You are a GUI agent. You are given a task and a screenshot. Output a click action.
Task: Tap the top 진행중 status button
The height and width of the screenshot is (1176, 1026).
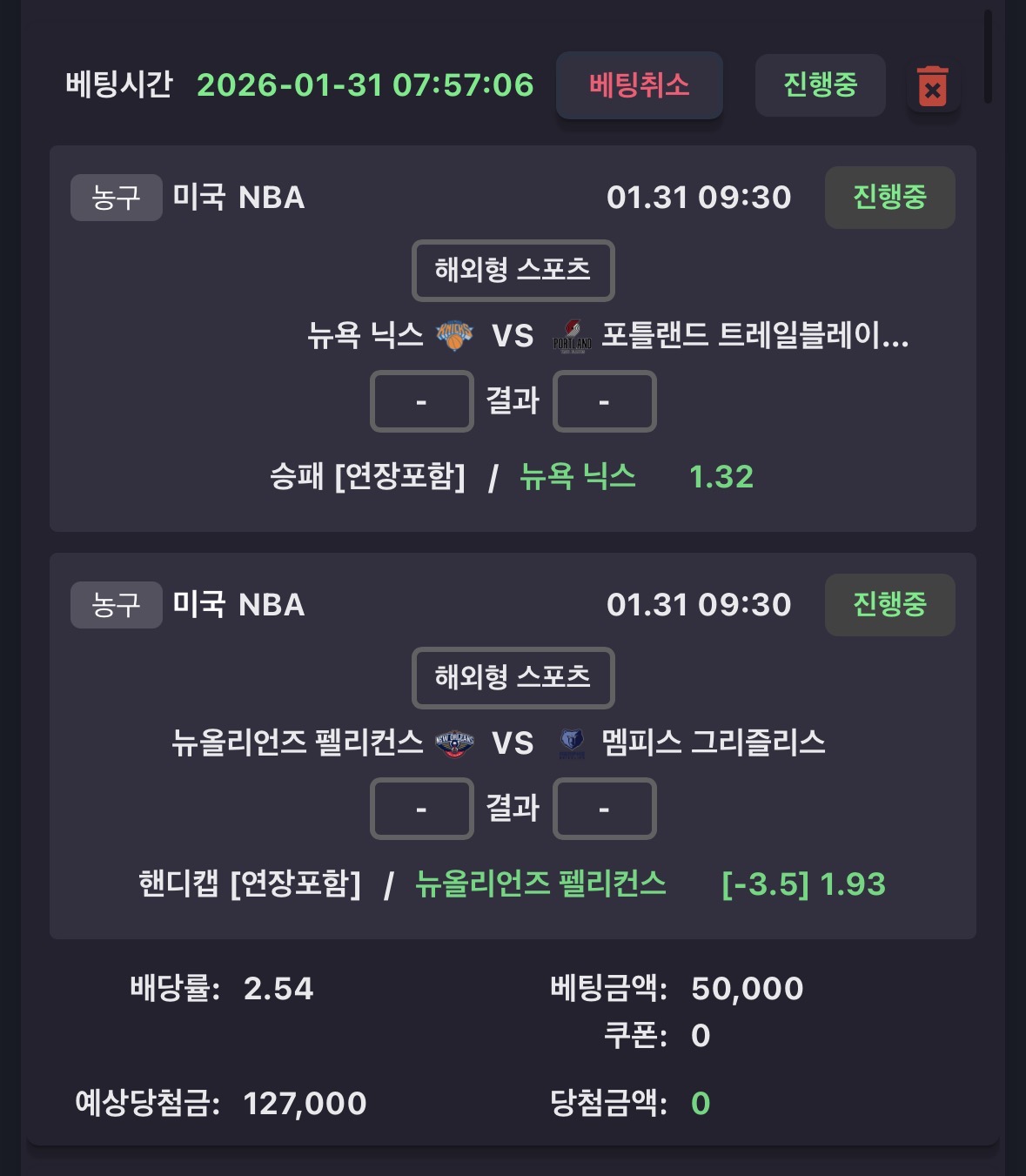point(820,85)
